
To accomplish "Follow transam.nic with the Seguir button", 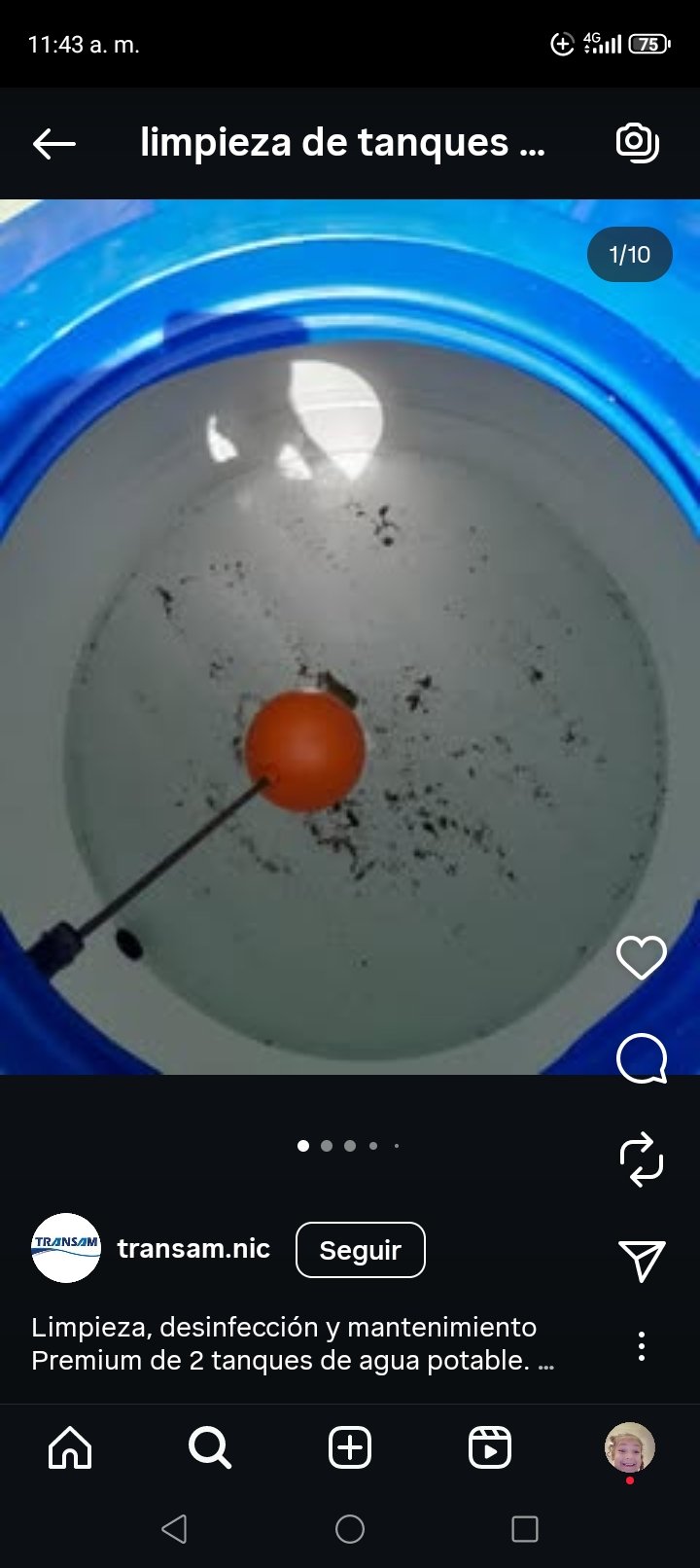I will [360, 1250].
